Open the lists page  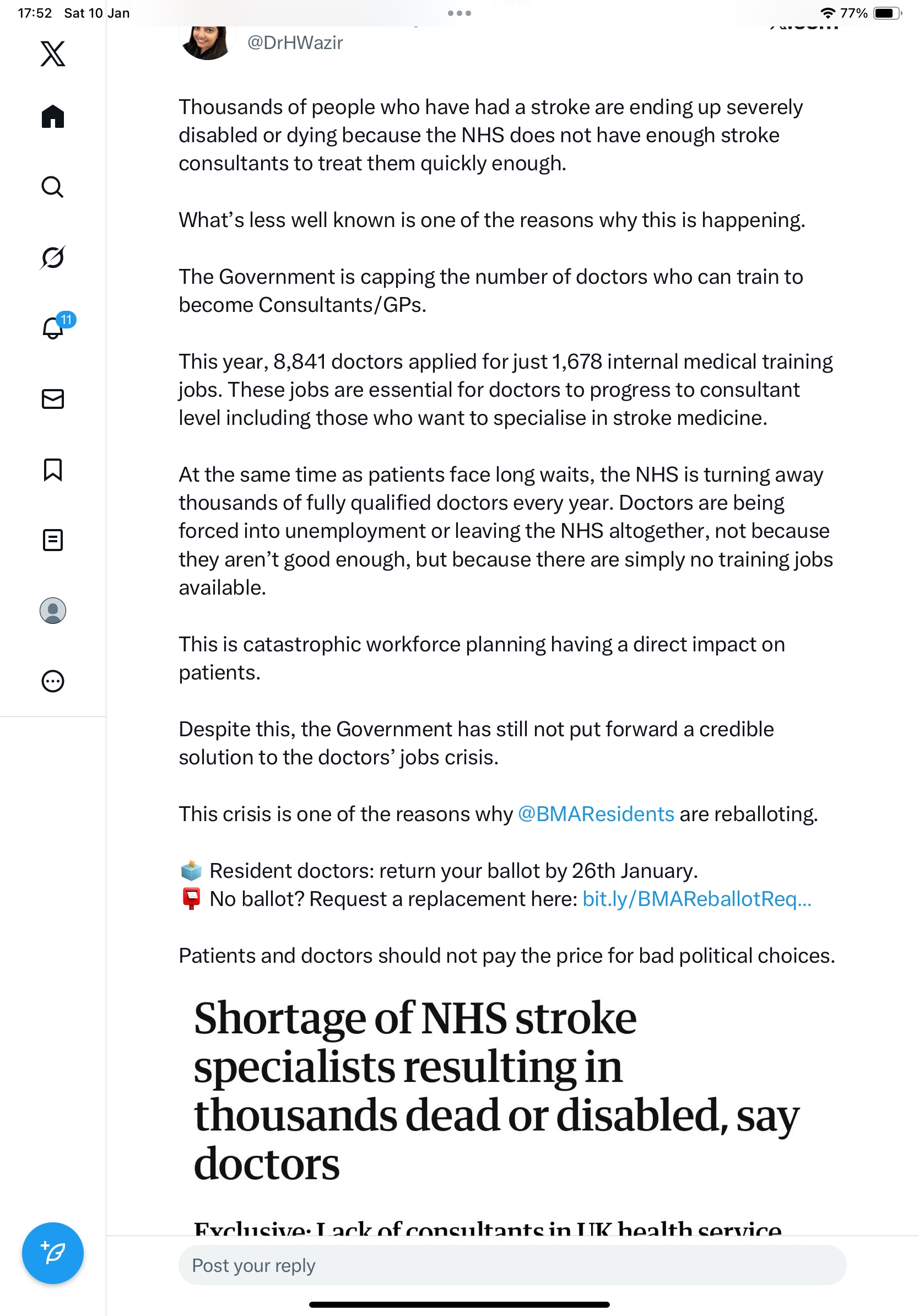[53, 540]
